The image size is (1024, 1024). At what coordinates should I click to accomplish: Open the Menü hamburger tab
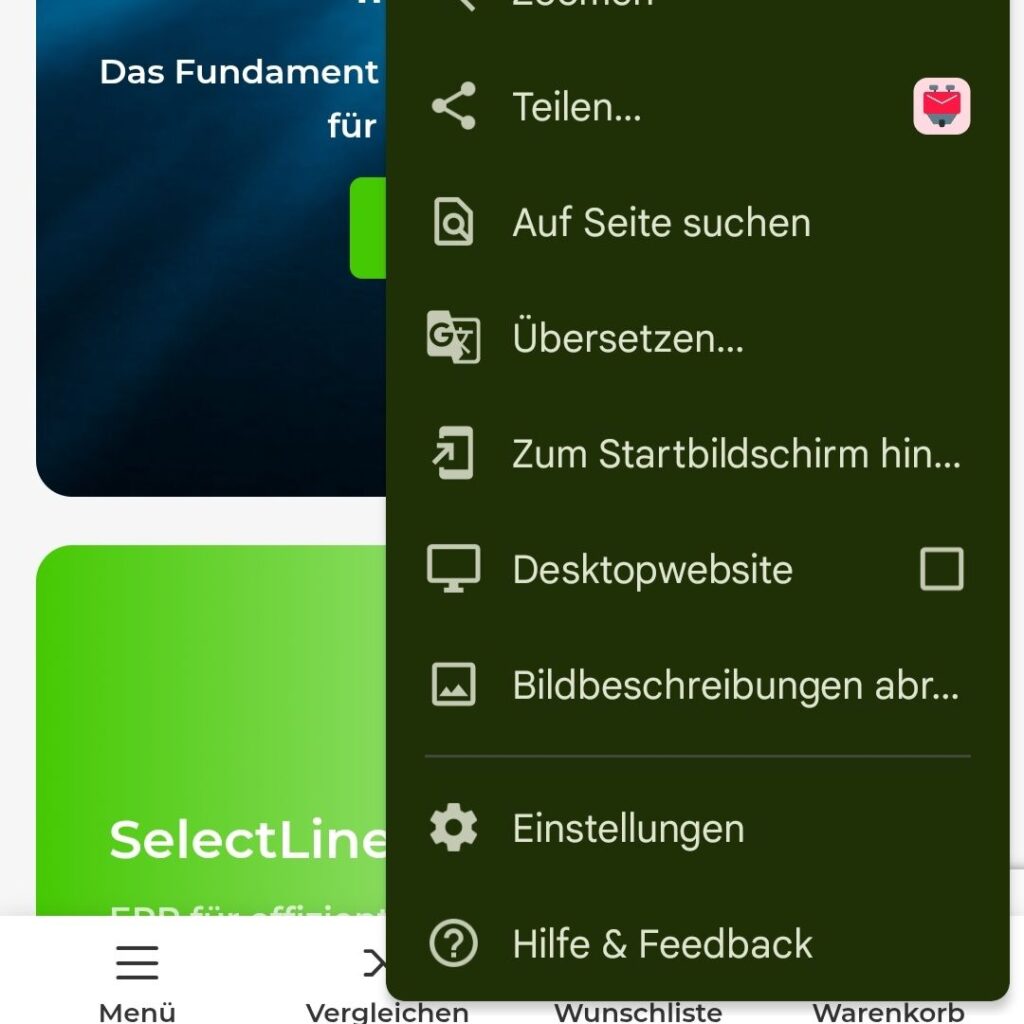[x=137, y=980]
